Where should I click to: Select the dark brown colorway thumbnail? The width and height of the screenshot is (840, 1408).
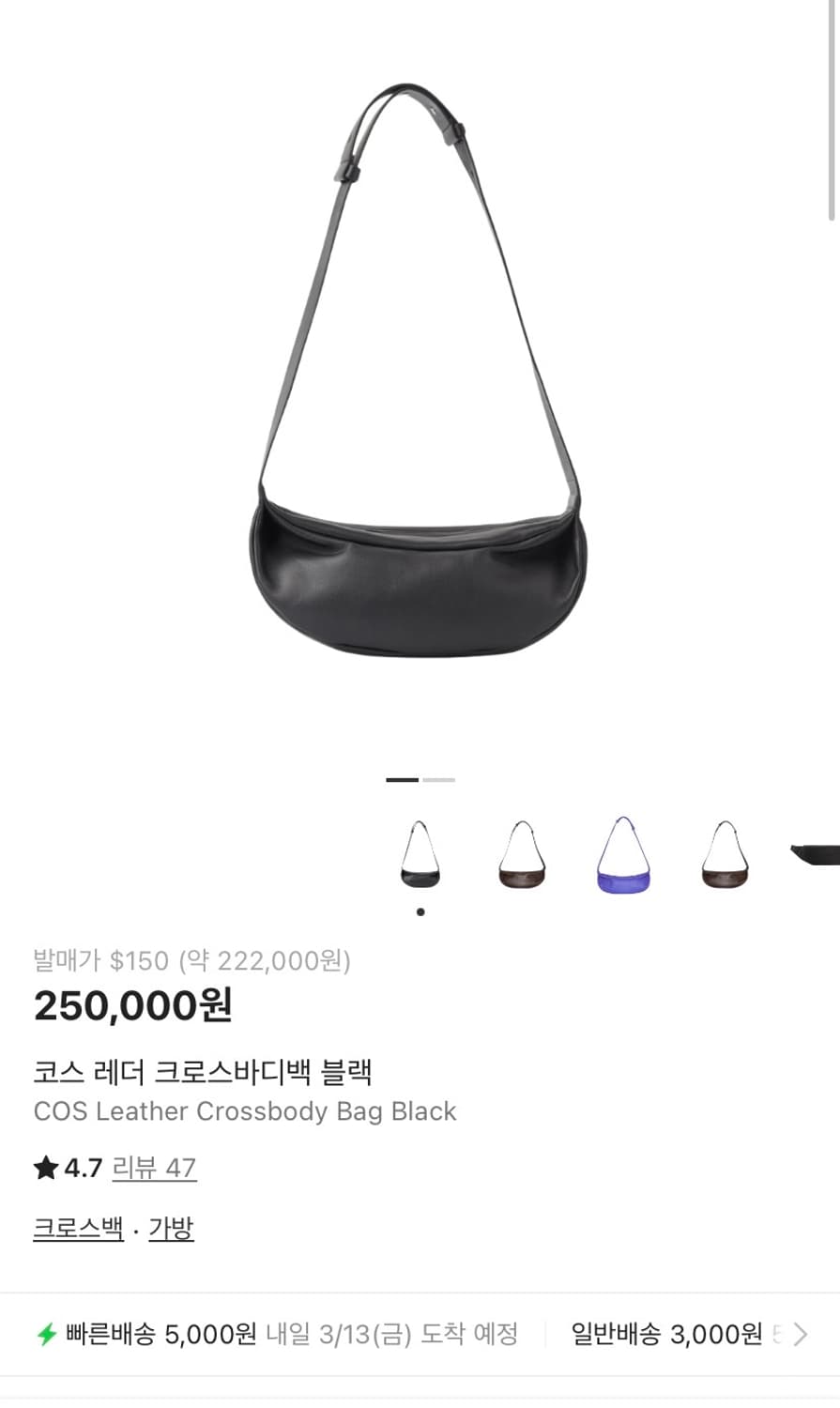[x=726, y=854]
